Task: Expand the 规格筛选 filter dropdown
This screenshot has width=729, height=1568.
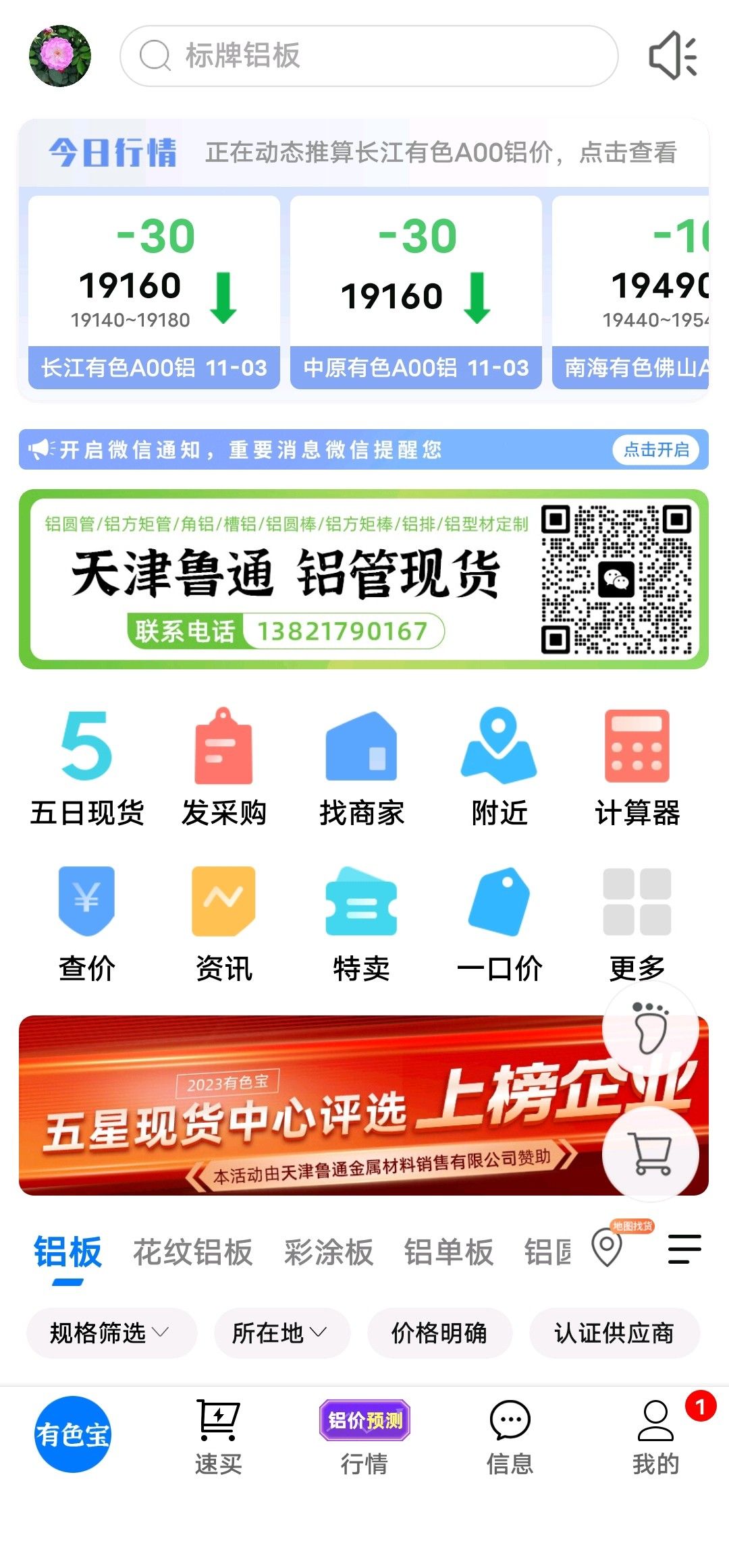Action: (111, 1333)
